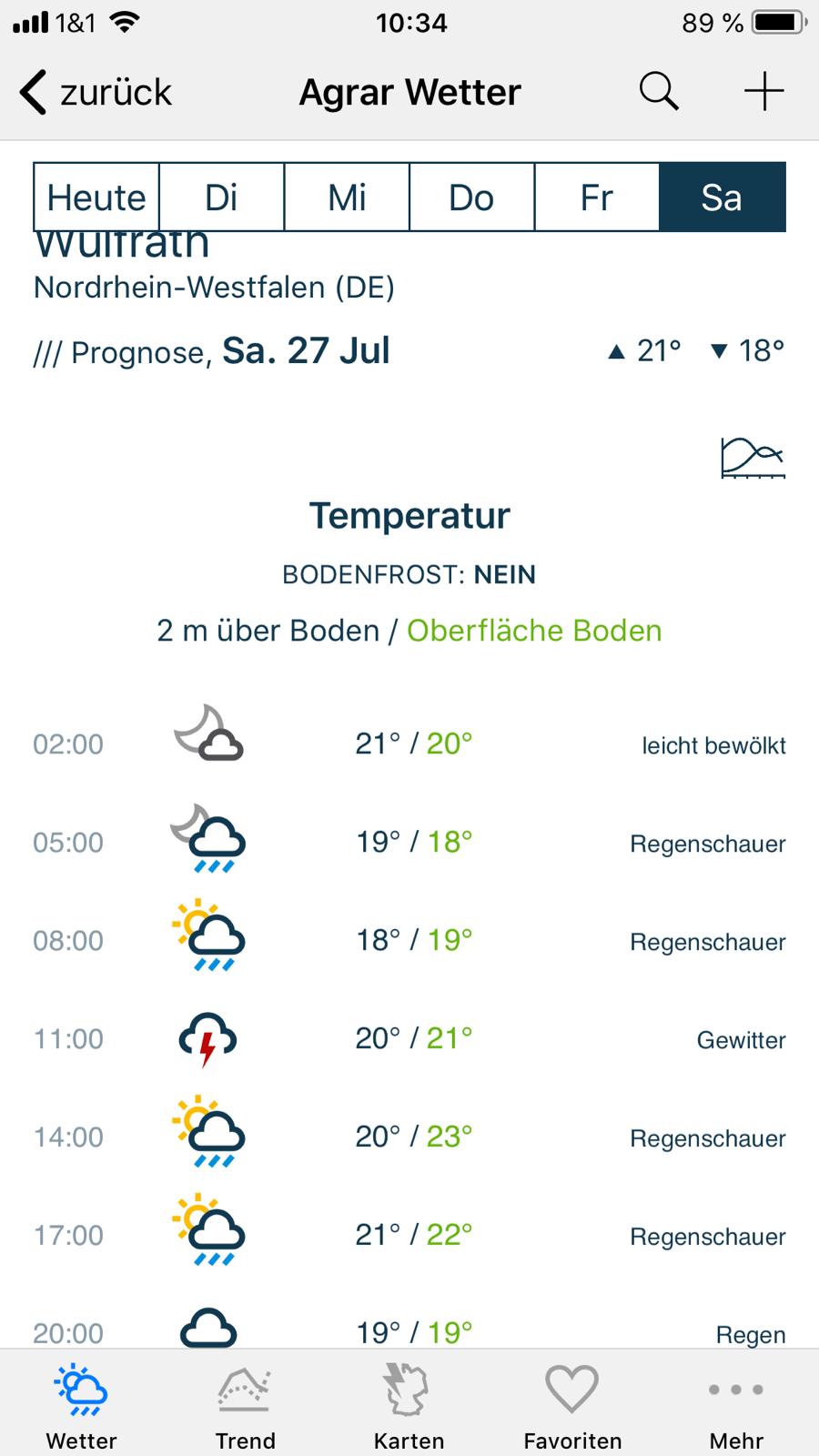Go back with the zurück button

(96, 92)
